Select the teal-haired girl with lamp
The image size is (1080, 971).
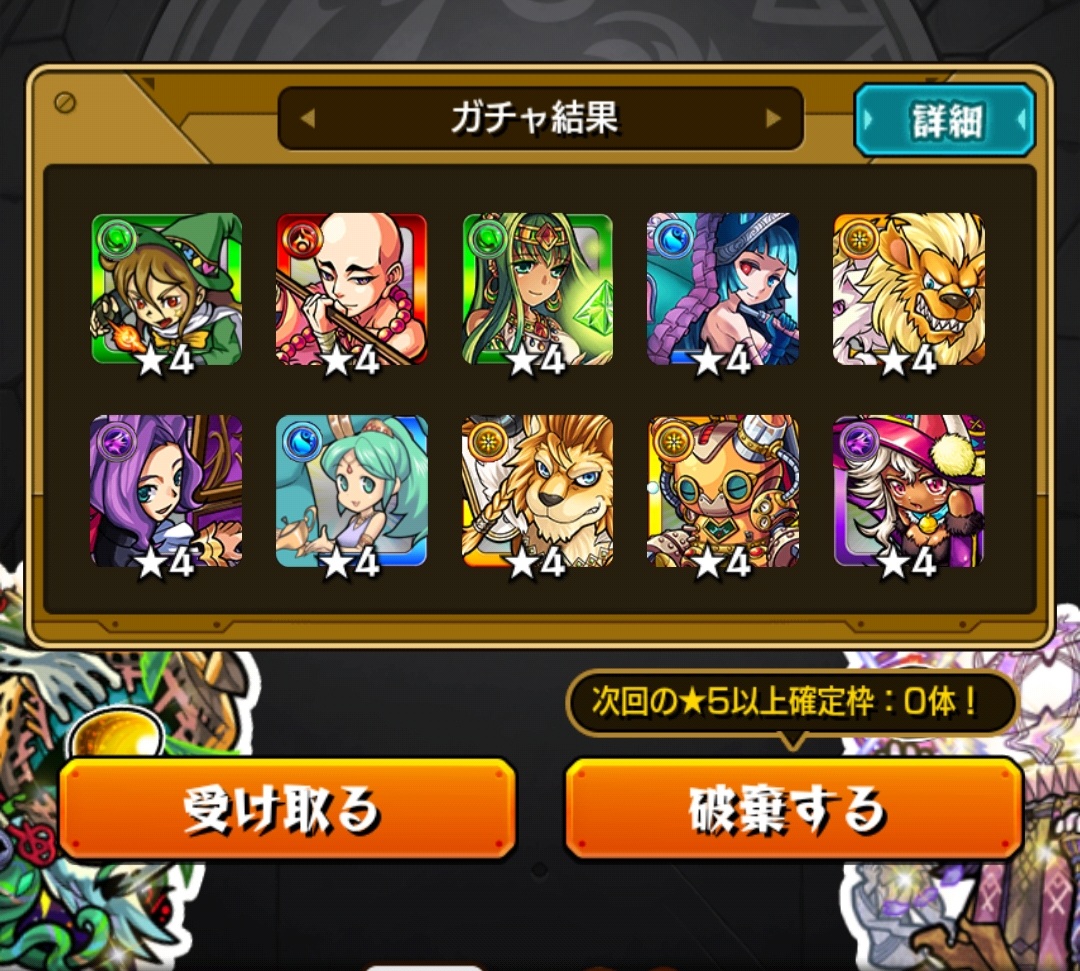pyautogui.click(x=352, y=491)
